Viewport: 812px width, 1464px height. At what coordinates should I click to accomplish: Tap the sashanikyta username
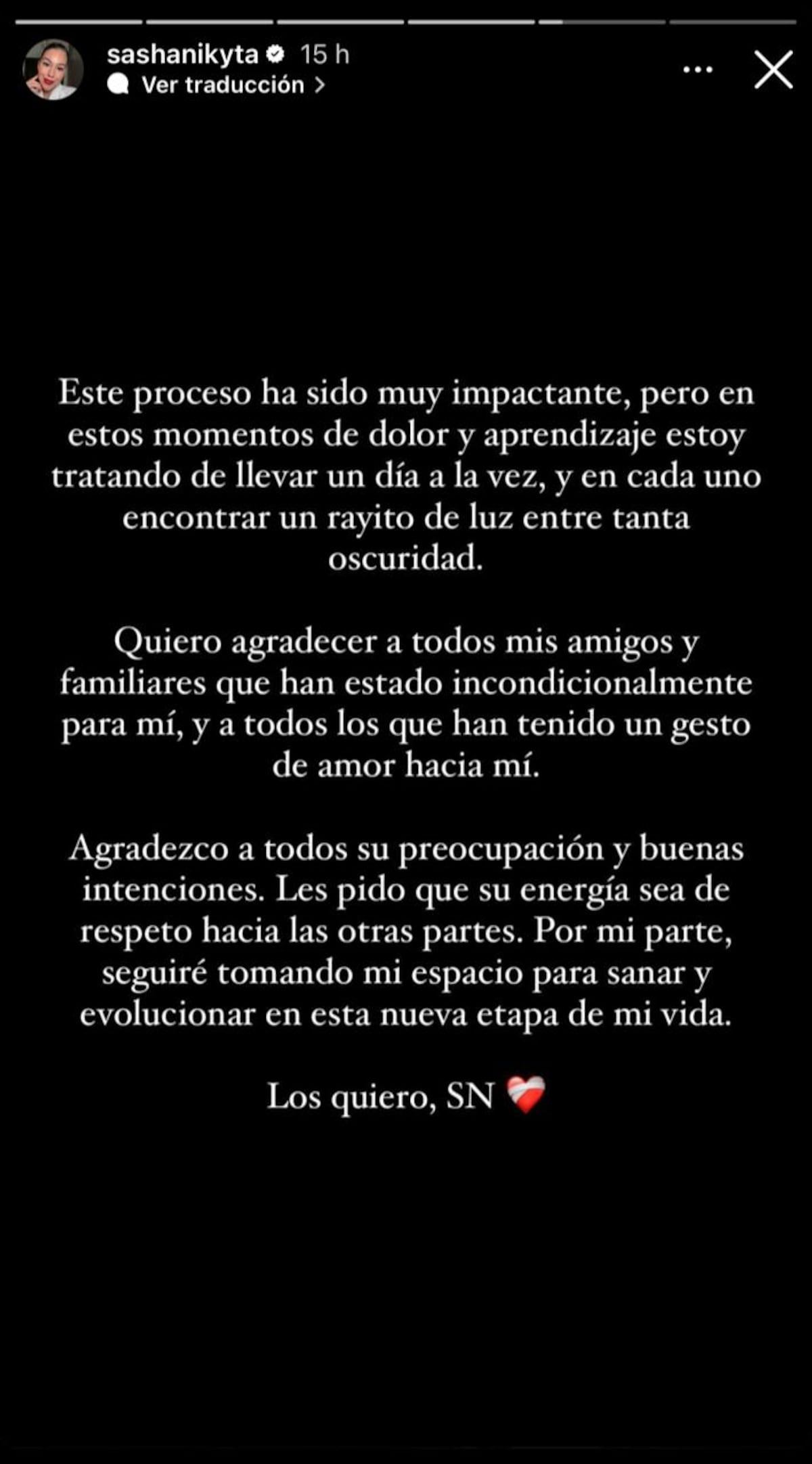(x=182, y=54)
